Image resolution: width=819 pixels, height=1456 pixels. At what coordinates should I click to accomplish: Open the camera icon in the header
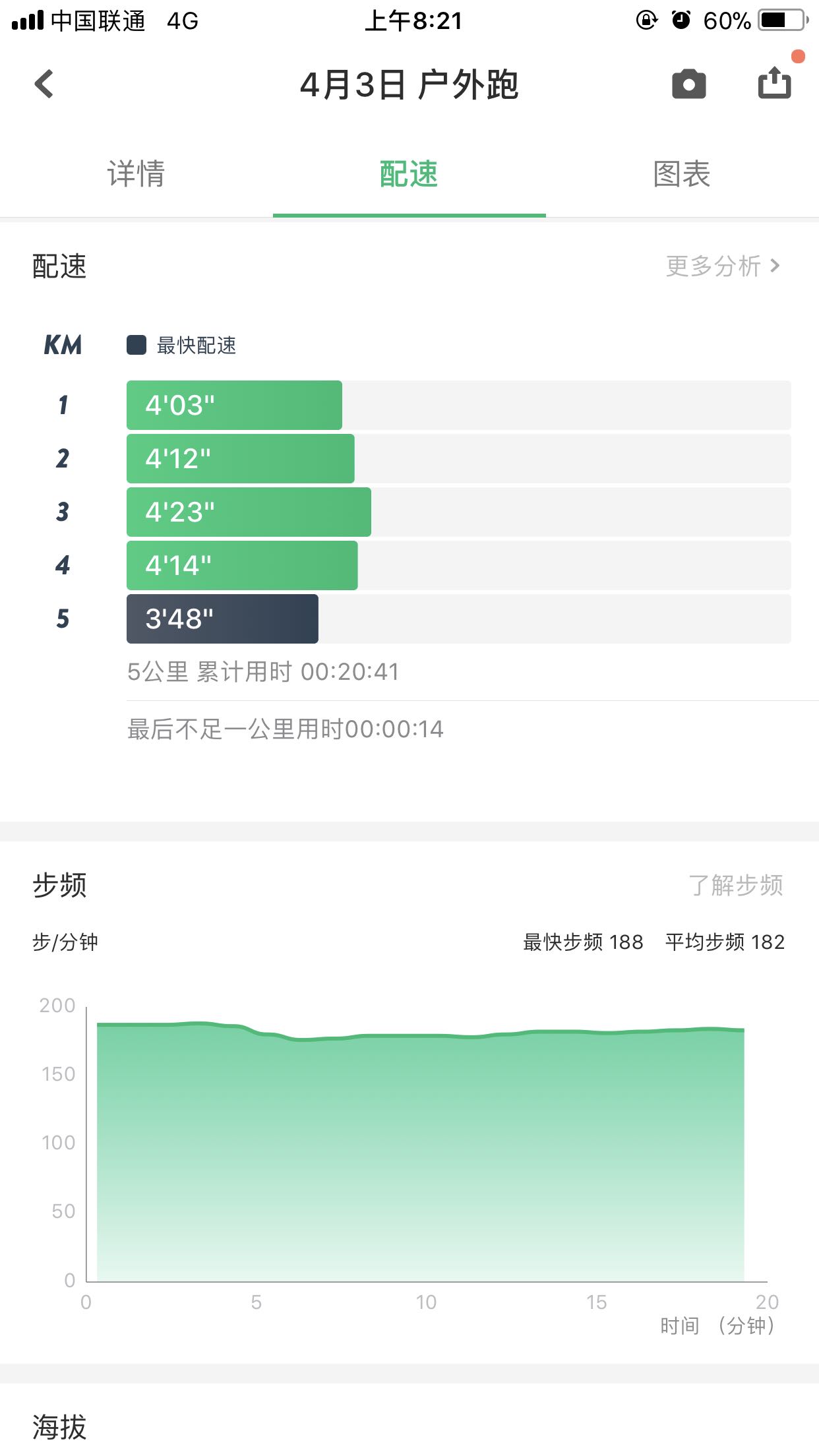coord(689,84)
